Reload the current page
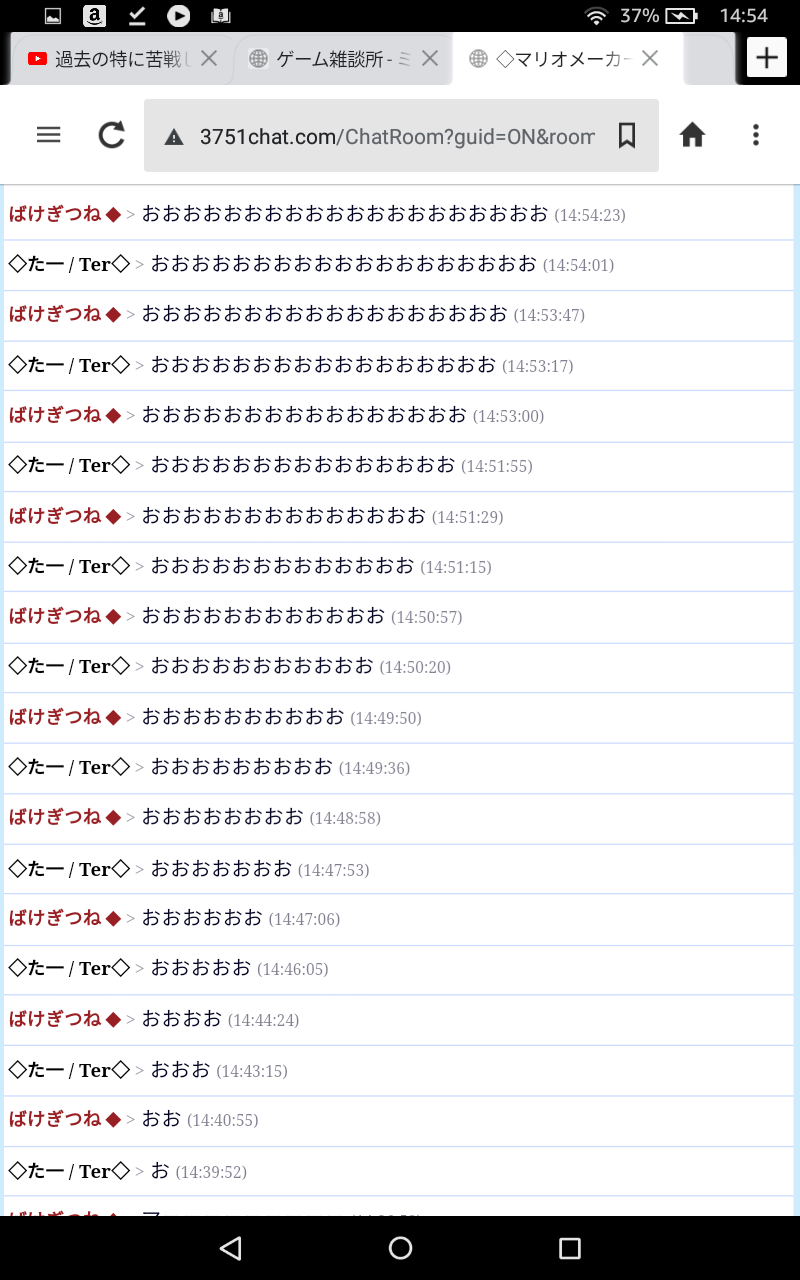 click(x=112, y=135)
